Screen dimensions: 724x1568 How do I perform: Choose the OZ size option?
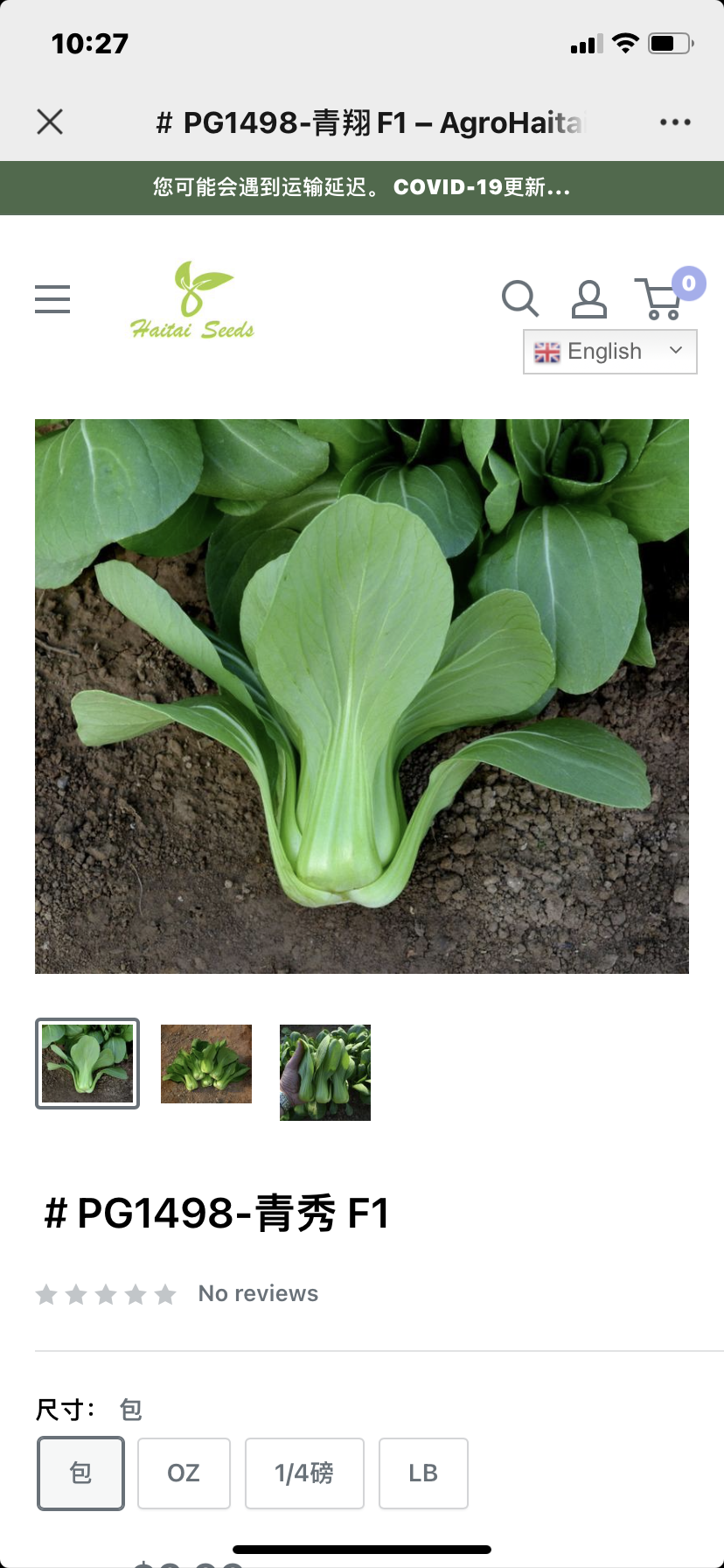(x=184, y=1473)
